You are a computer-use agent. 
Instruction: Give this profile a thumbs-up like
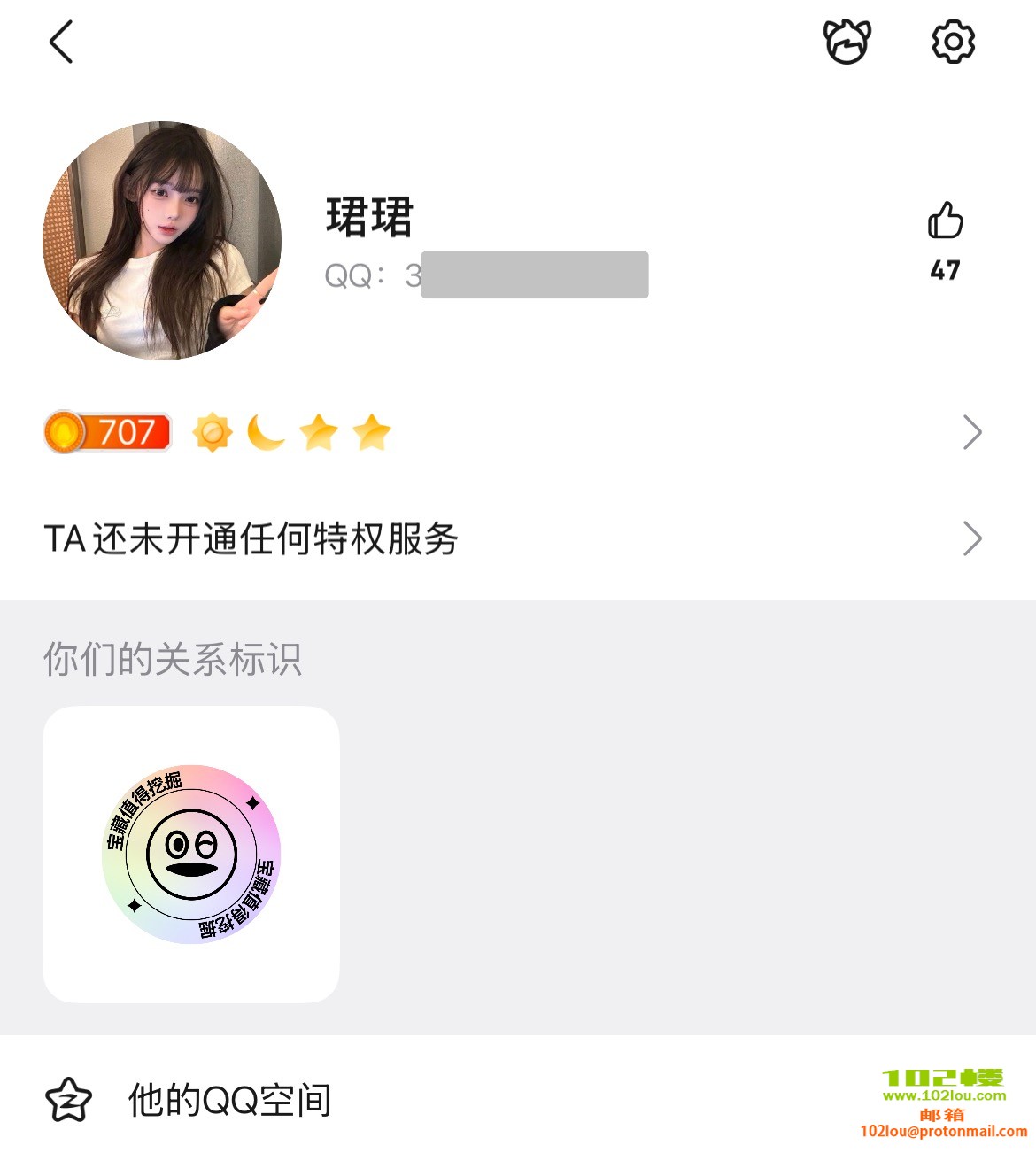[945, 221]
